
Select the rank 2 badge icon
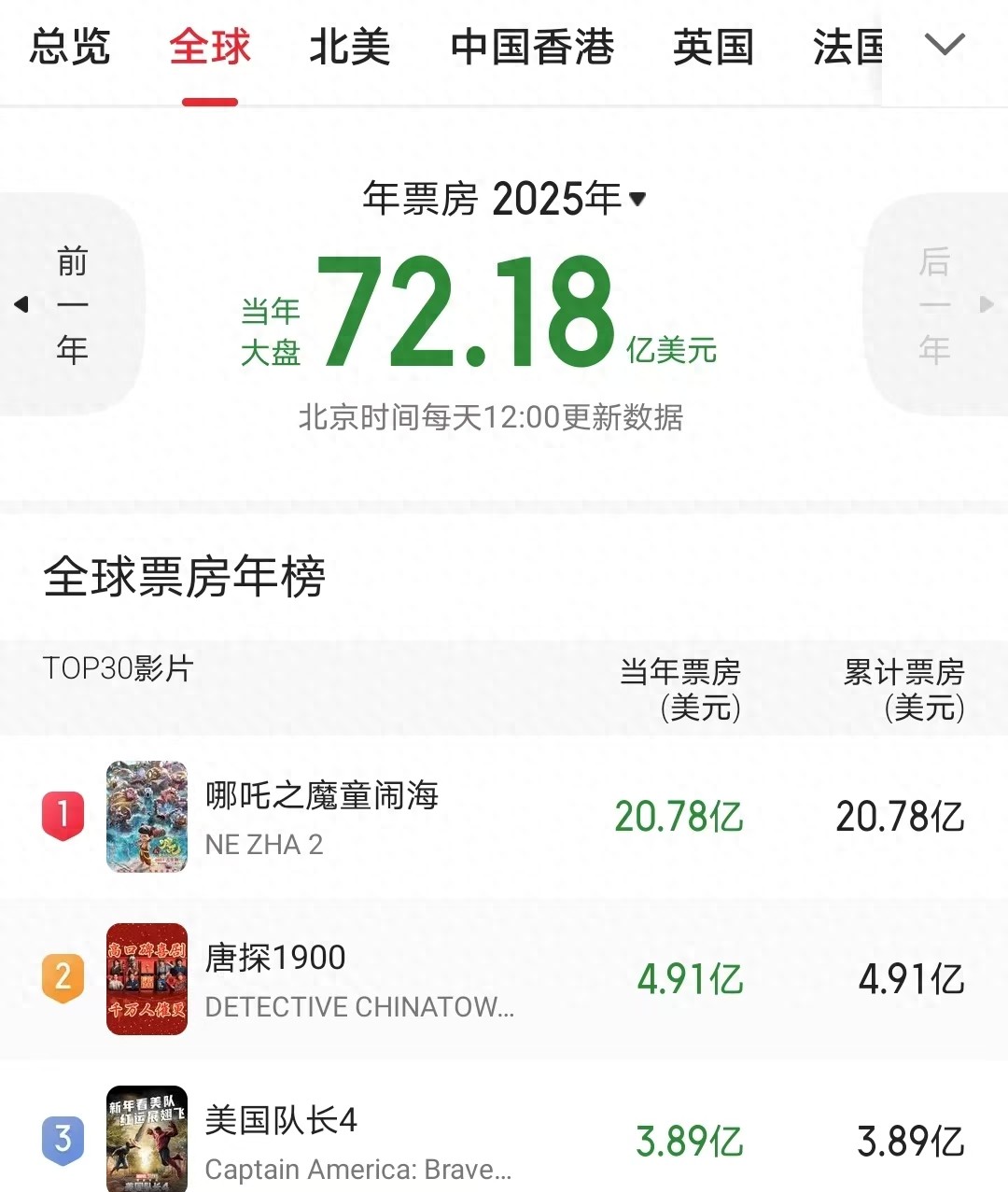tap(62, 978)
